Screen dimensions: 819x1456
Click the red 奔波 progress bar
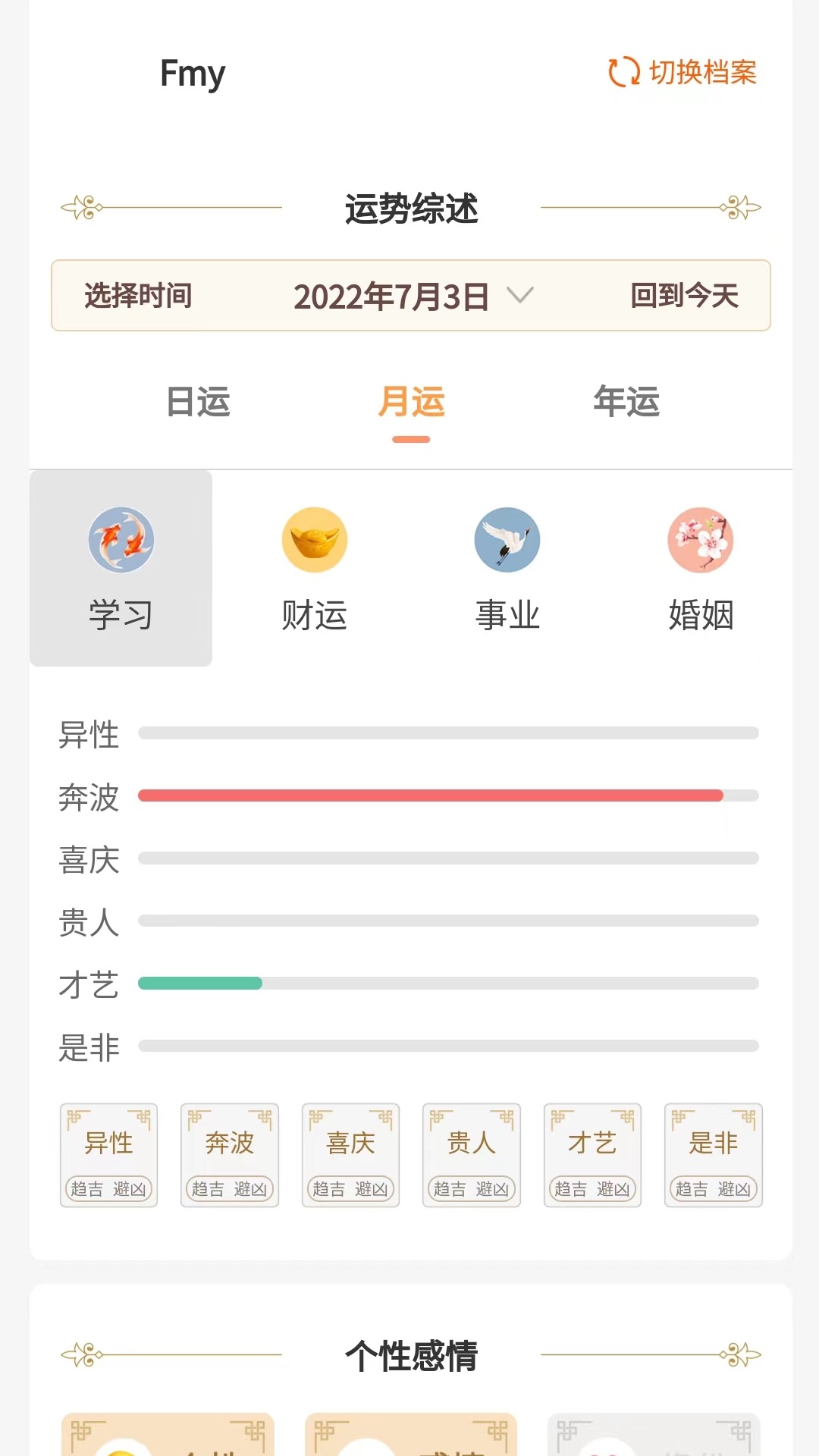click(x=431, y=796)
